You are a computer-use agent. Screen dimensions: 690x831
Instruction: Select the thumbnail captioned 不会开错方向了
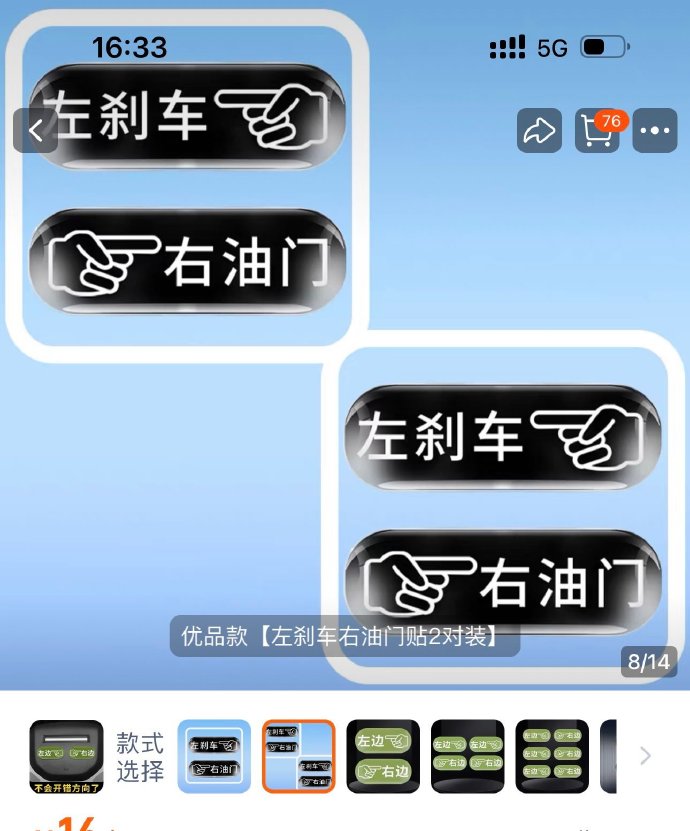[66, 757]
